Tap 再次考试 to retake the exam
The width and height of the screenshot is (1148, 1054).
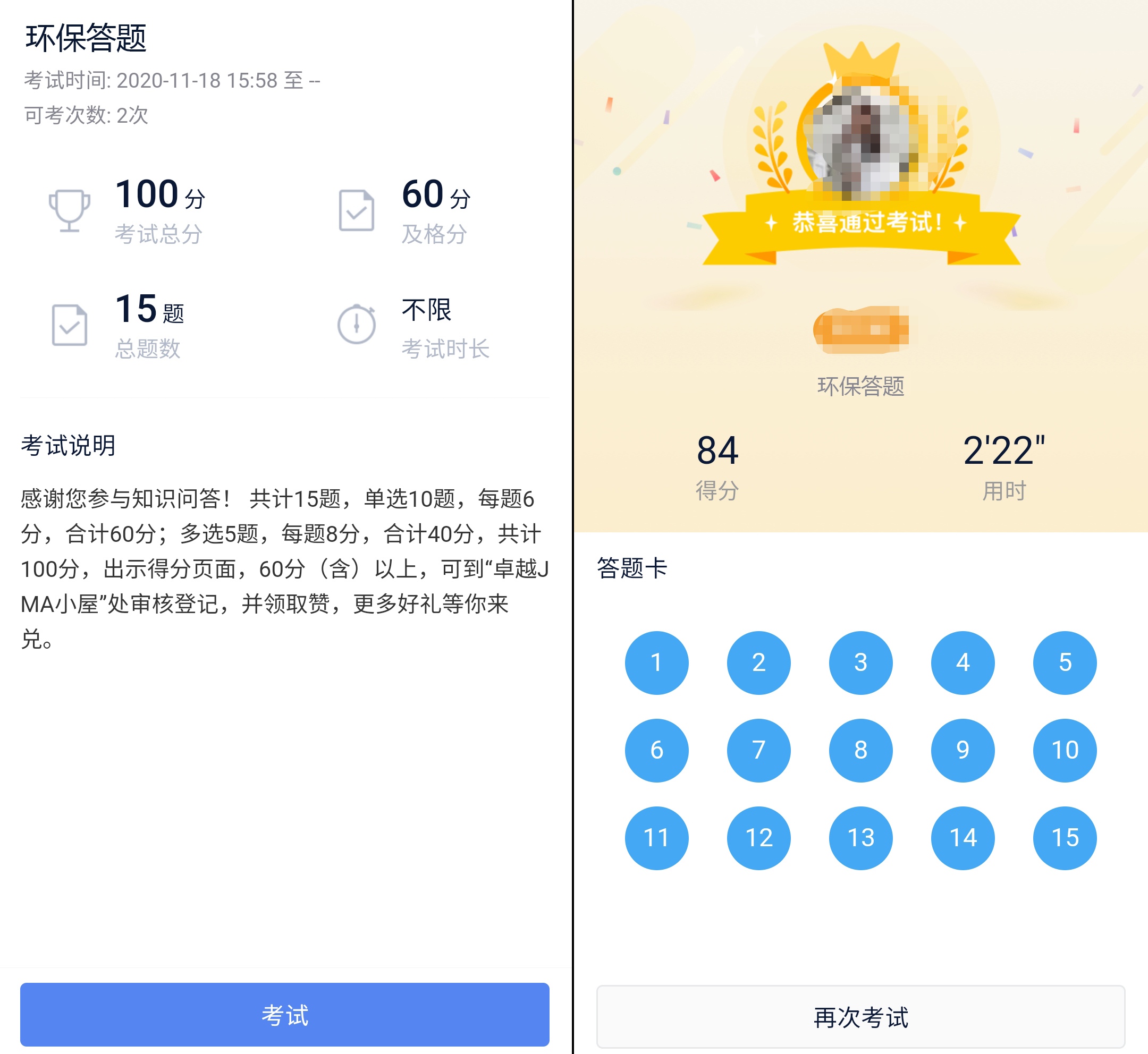860,1017
